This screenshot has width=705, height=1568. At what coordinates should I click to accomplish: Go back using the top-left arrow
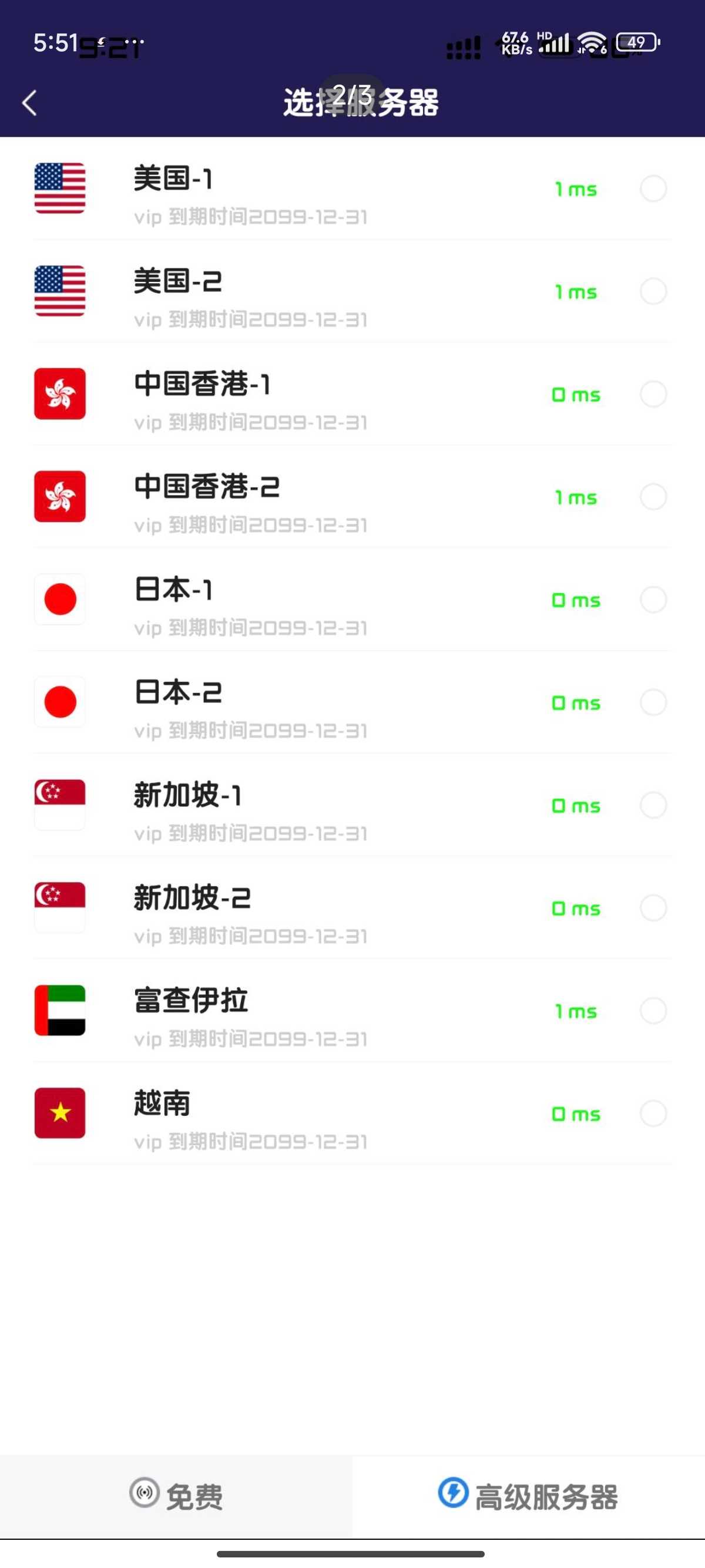coord(29,102)
